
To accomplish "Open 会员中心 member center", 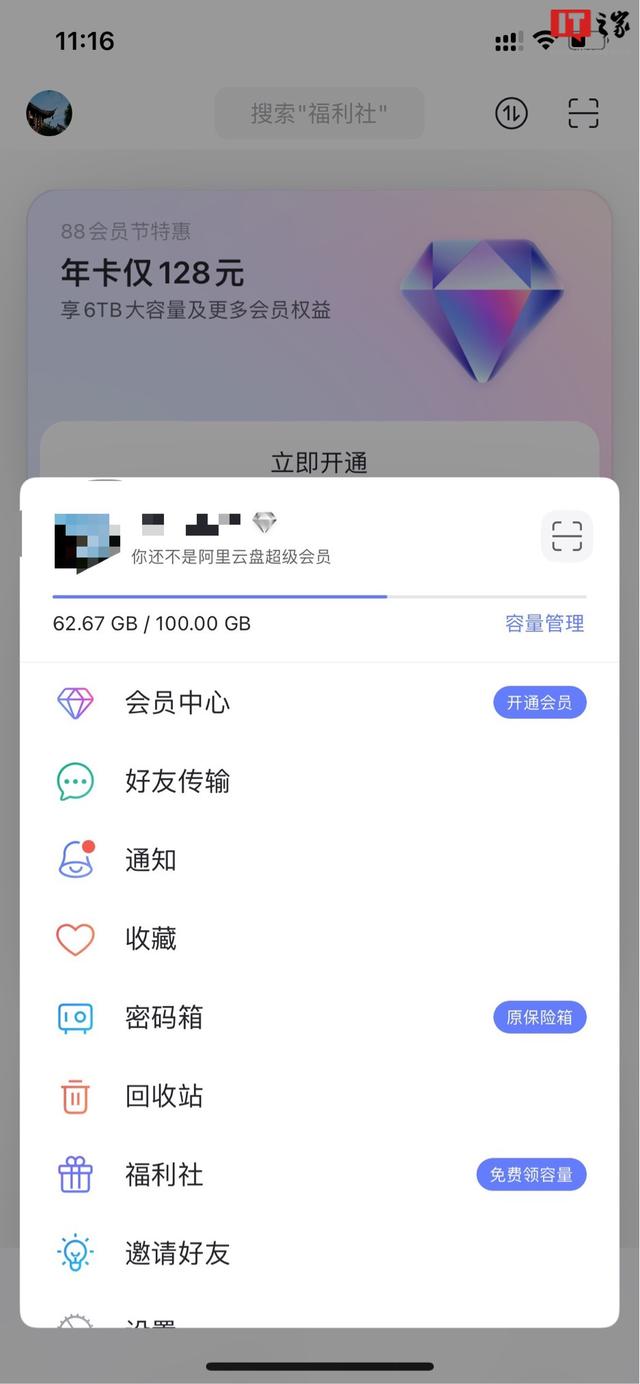I will pyautogui.click(x=177, y=703).
